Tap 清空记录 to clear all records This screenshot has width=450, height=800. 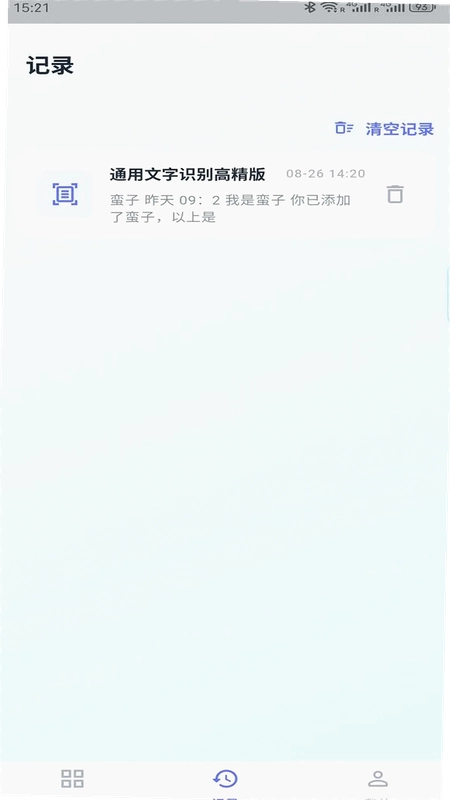point(384,129)
